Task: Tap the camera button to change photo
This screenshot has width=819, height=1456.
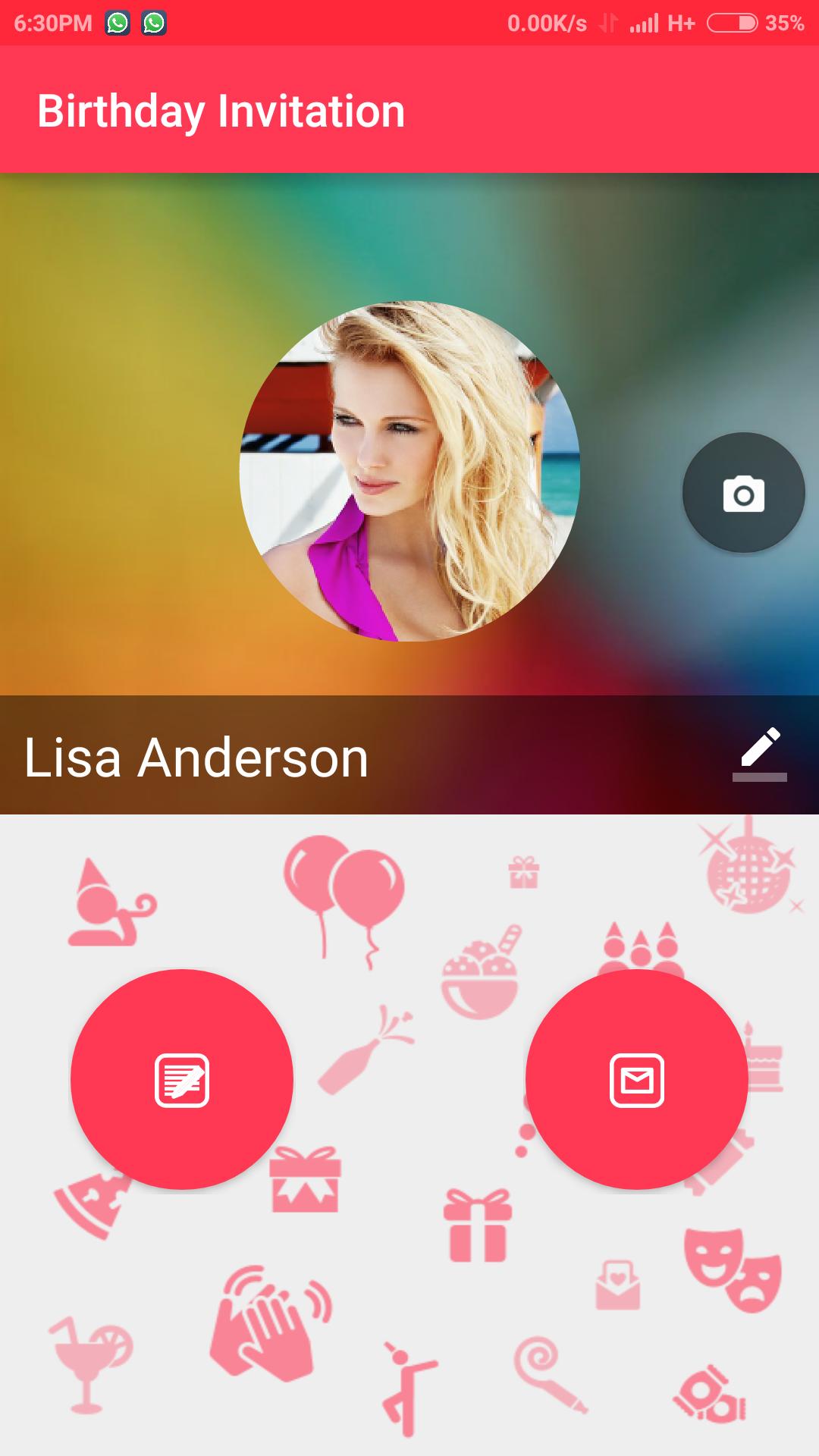Action: tap(743, 494)
